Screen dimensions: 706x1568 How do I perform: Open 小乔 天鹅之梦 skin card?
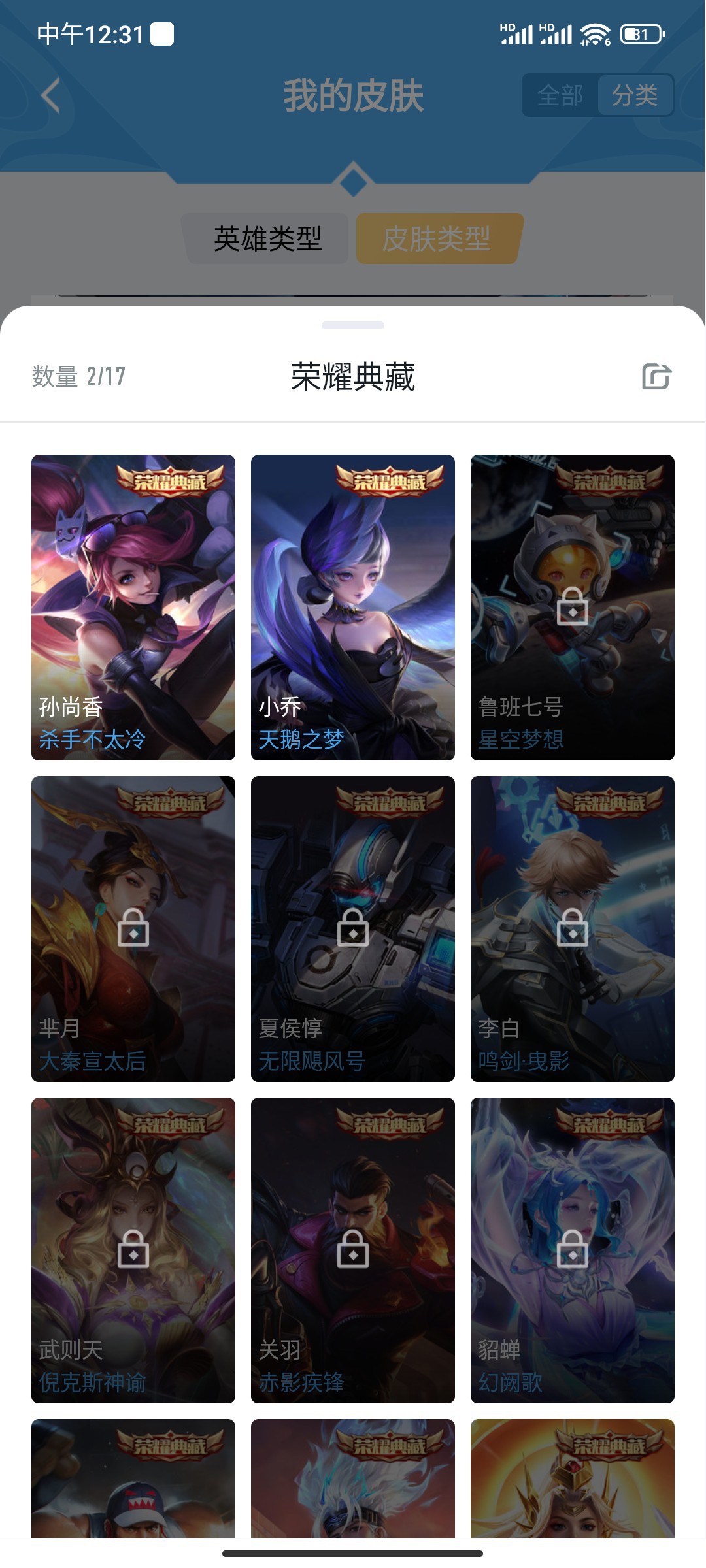pyautogui.click(x=353, y=607)
